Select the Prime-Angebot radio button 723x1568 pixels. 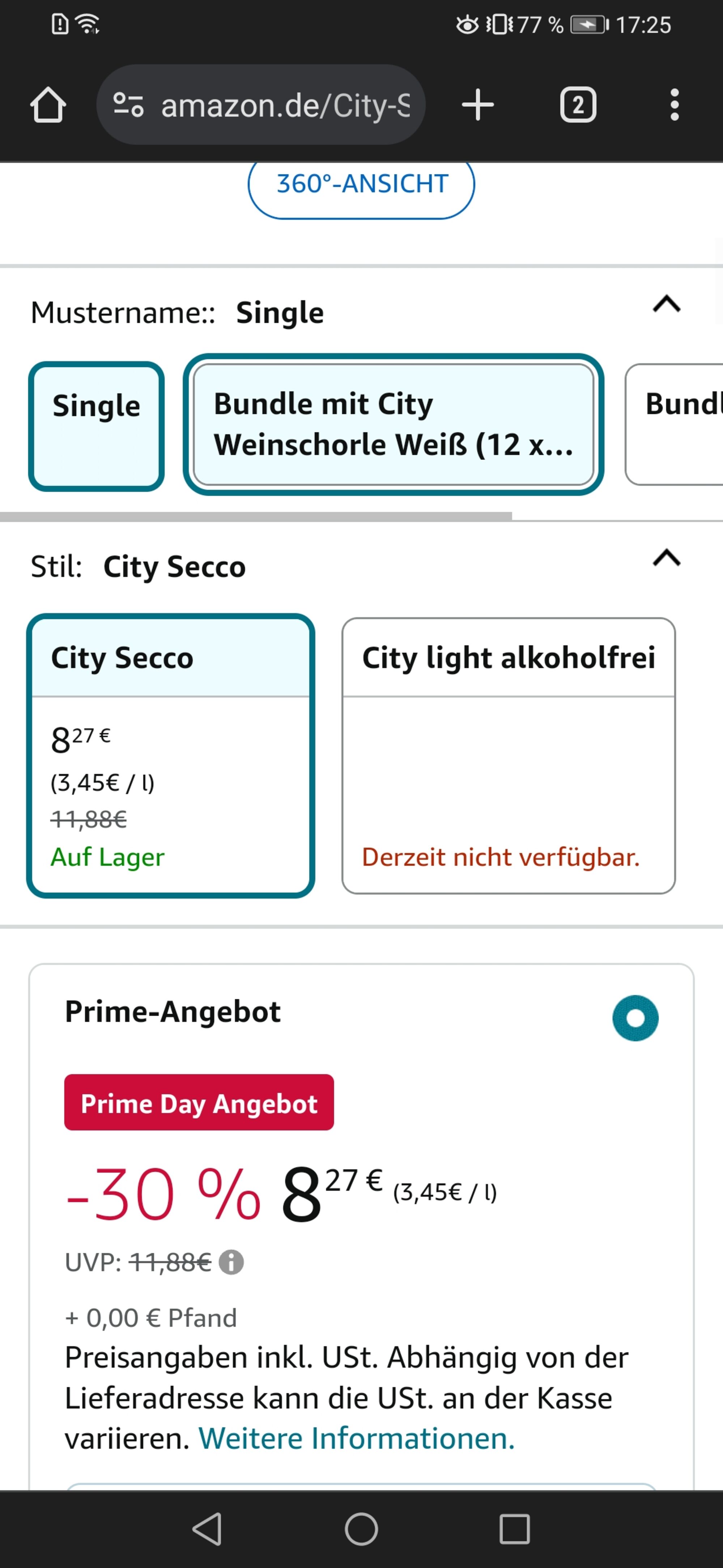point(635,1018)
